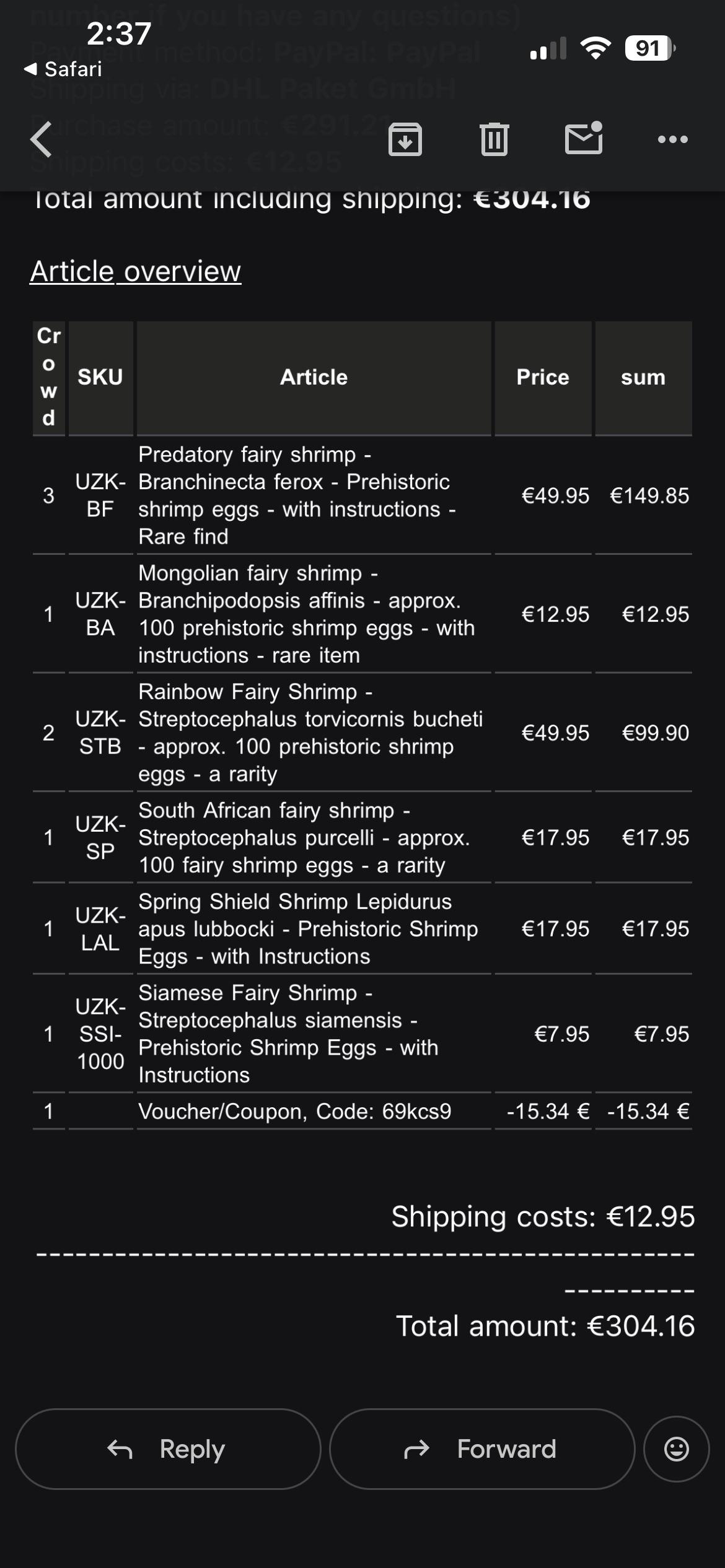Go back to the inbox
Screen dimensions: 725x1568
41,139
